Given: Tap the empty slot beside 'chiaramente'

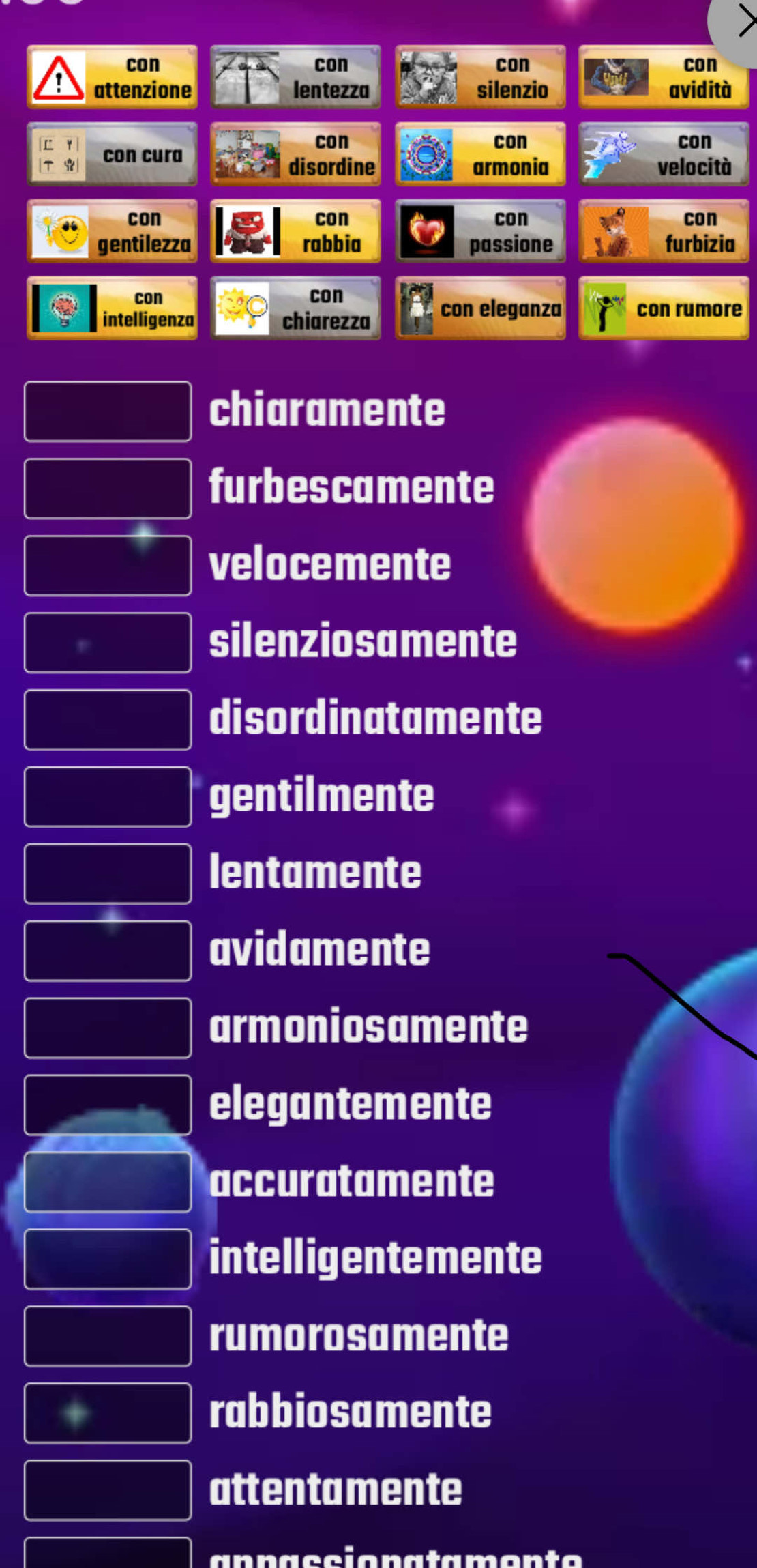Looking at the screenshot, I should point(108,411).
